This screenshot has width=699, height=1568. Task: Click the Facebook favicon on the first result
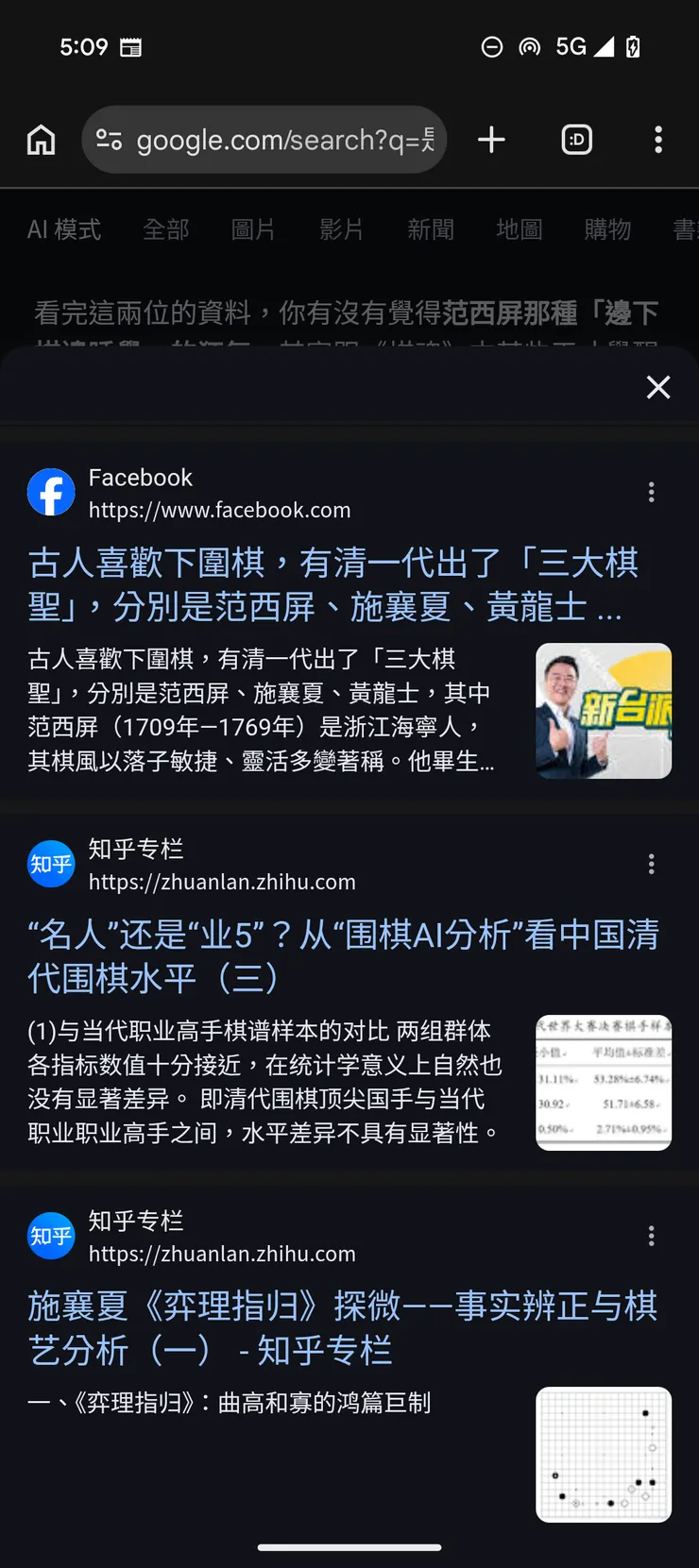pos(51,492)
